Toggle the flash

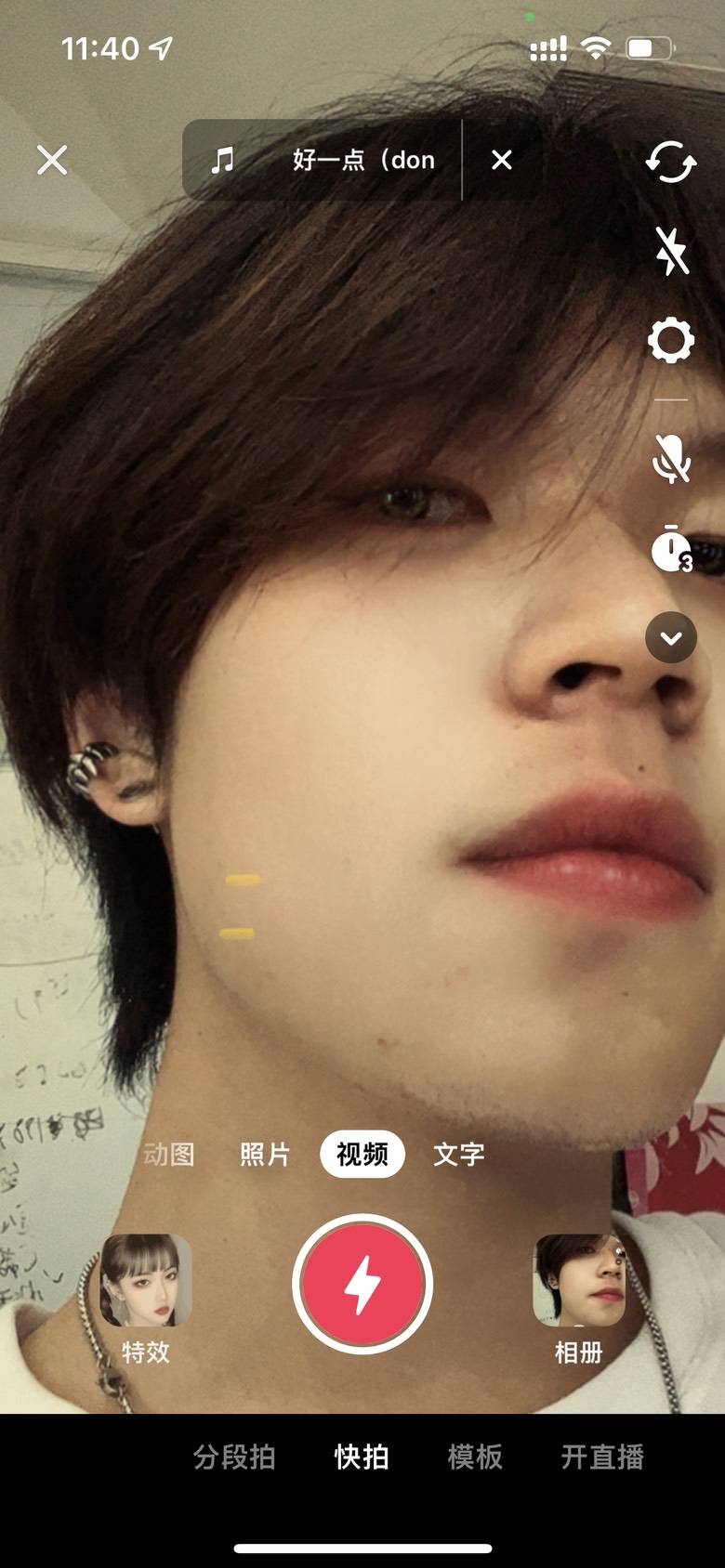670,251
